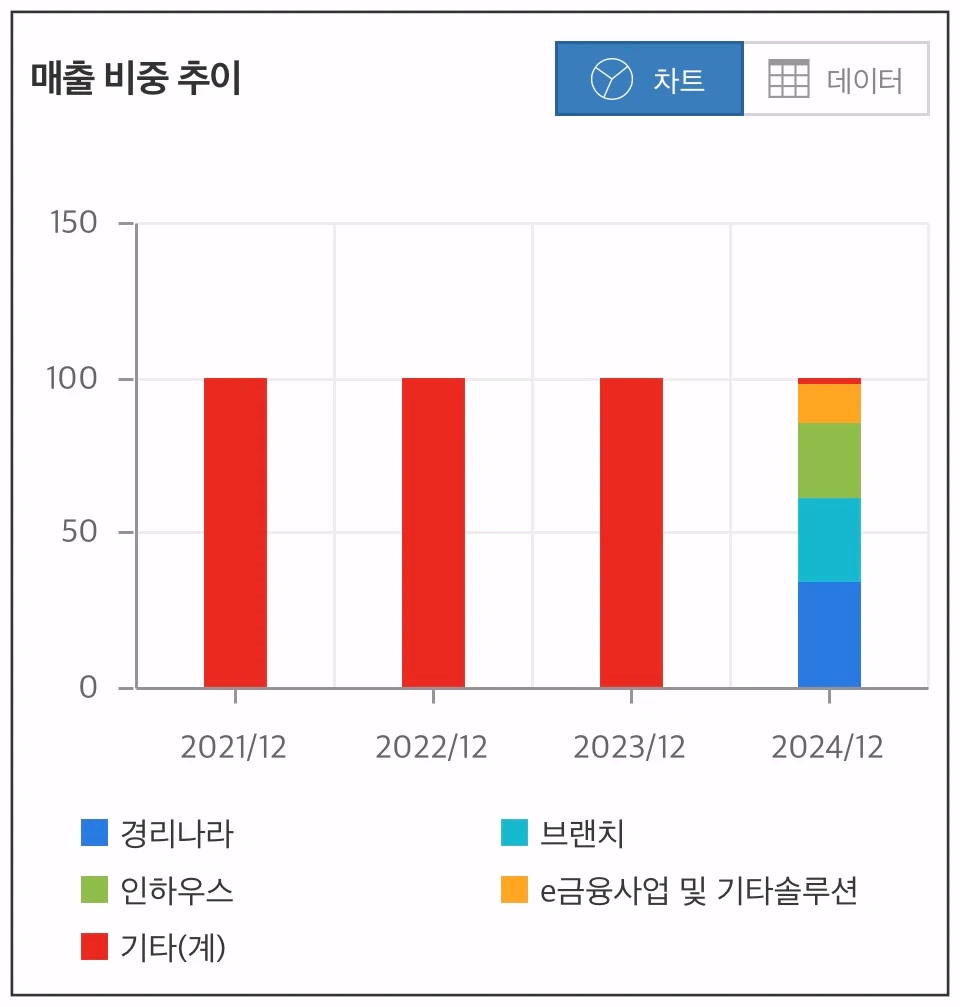Click the table grid icon on 데이터 tab
960x1007 pixels.
point(786,77)
